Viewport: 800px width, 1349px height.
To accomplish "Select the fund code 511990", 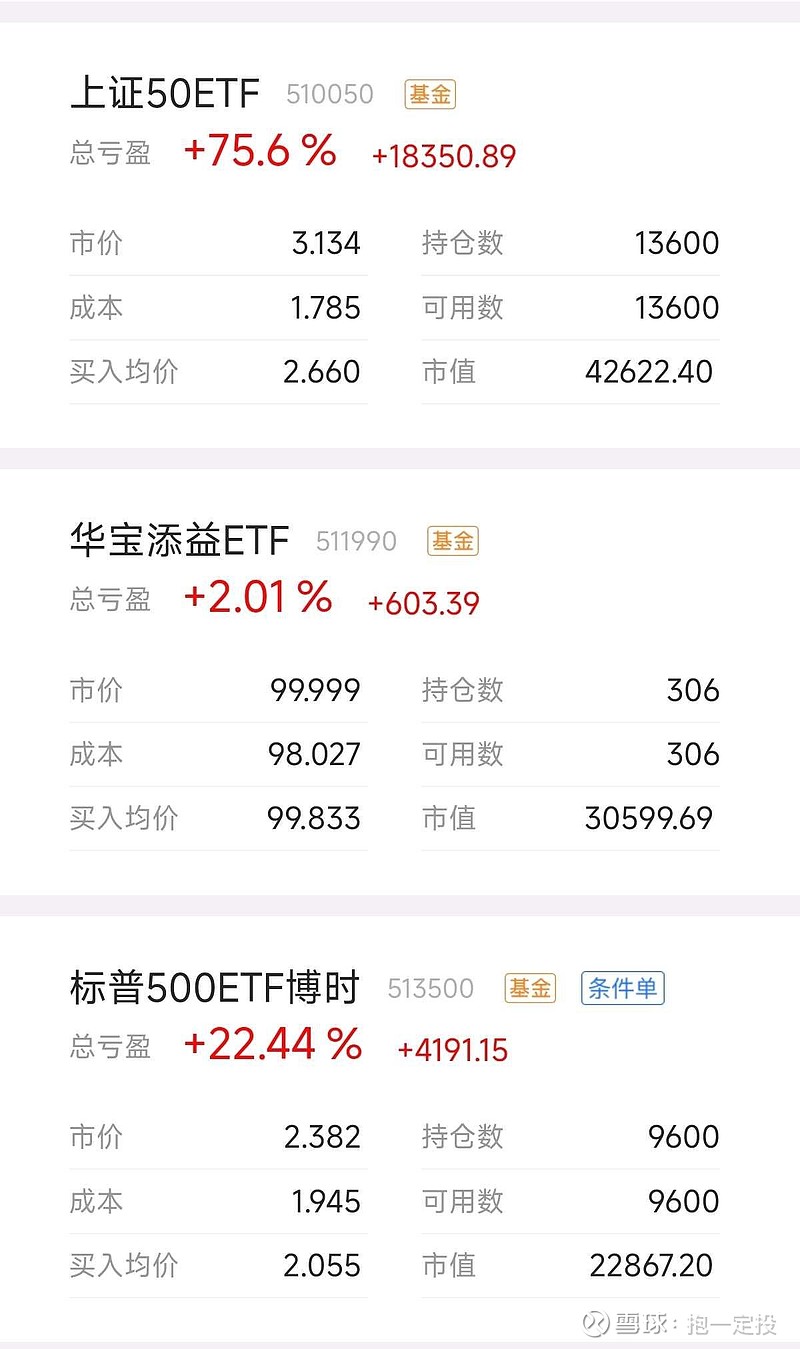I will point(356,540).
